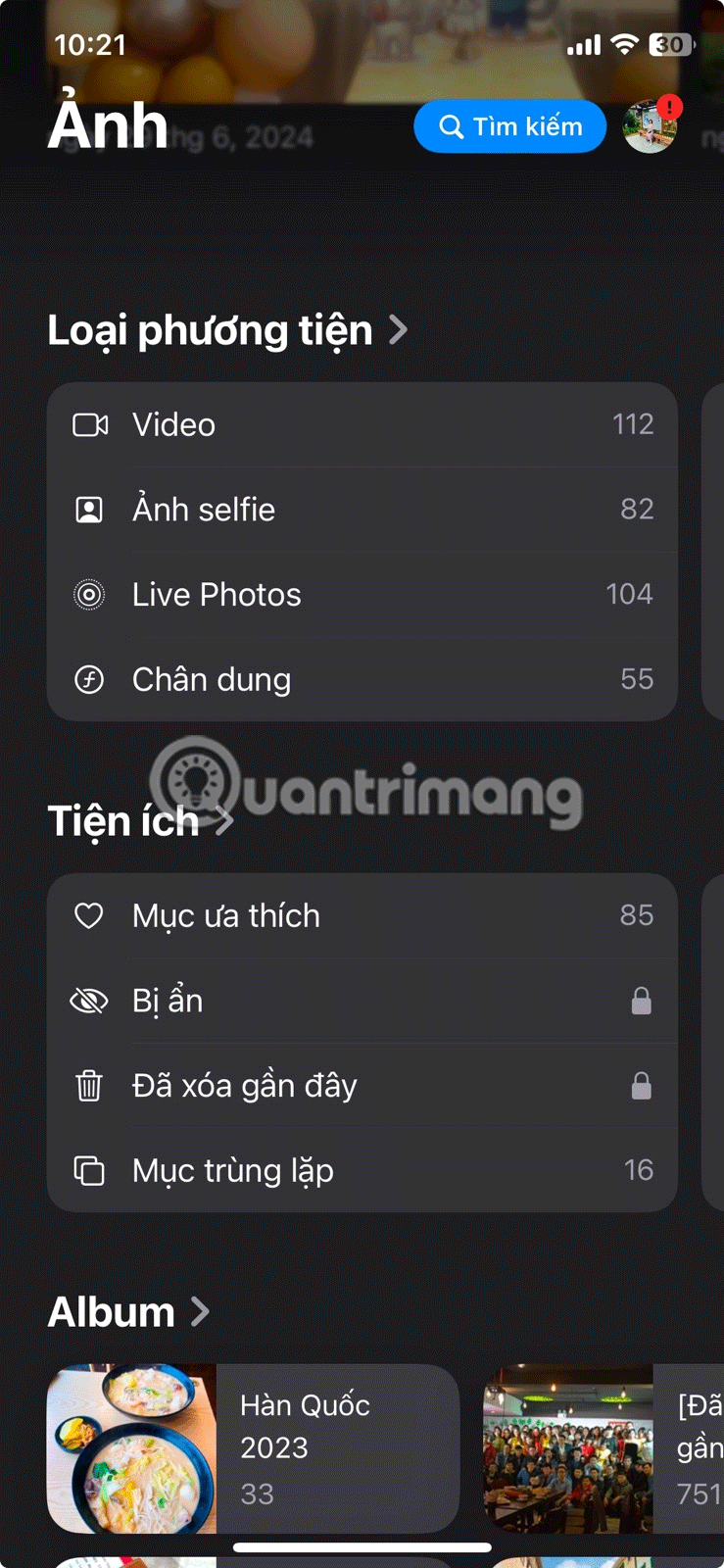Image resolution: width=724 pixels, height=1568 pixels.
Task: Tap the Tìm kiếm search button
Action: click(509, 126)
